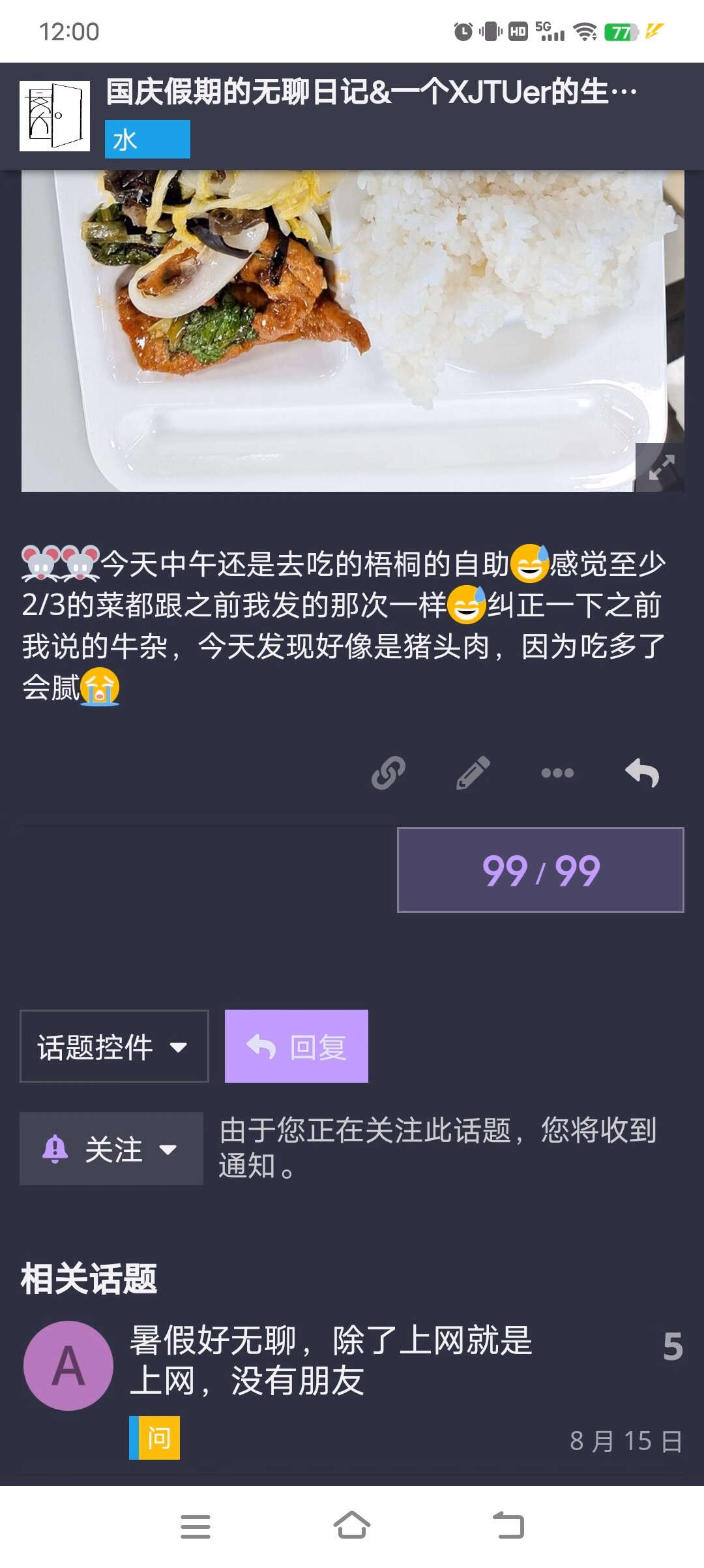
Task: Copy the post's share link
Action: (389, 773)
